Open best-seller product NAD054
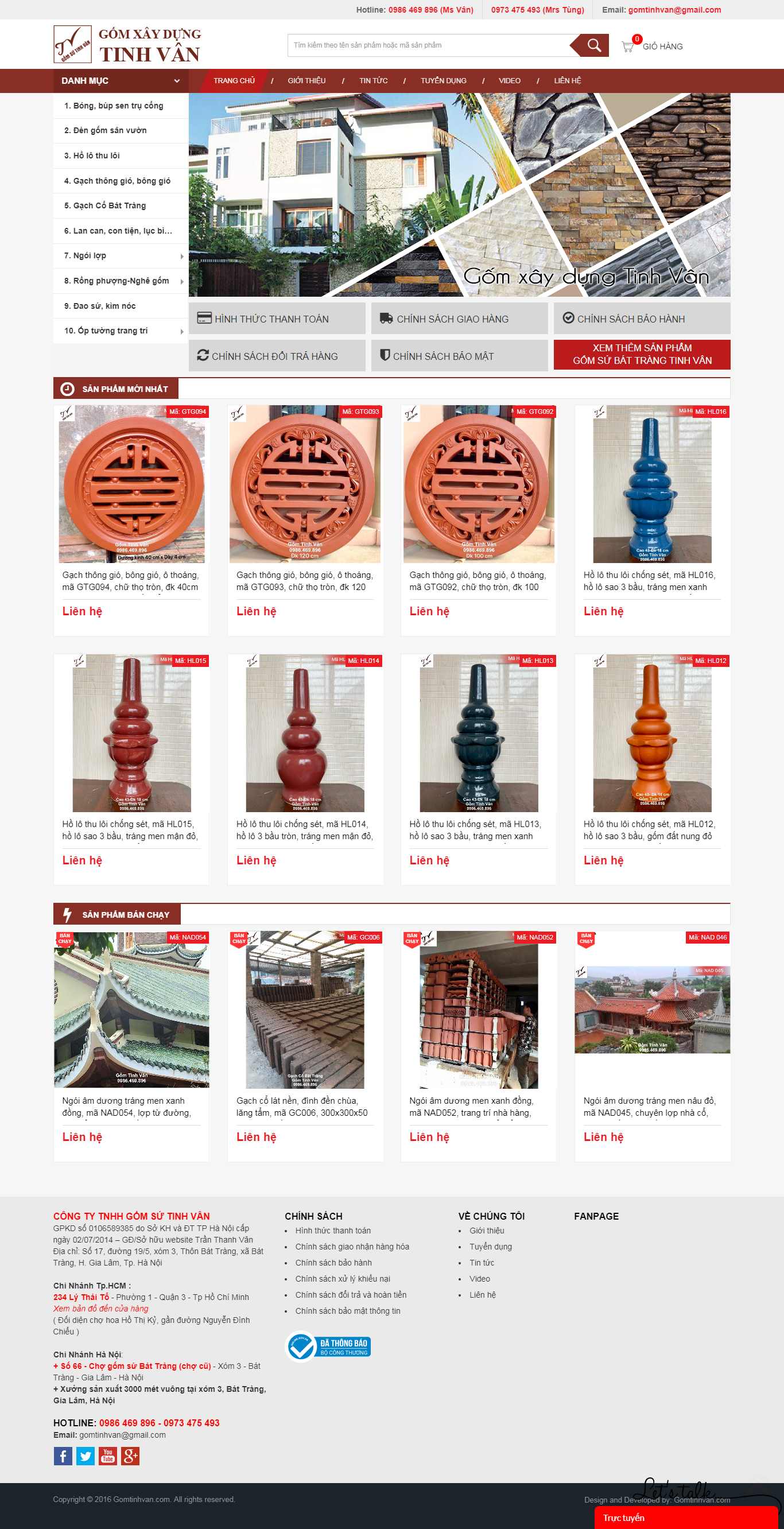Screen dimensions: 784x1529 pyautogui.click(x=131, y=1010)
